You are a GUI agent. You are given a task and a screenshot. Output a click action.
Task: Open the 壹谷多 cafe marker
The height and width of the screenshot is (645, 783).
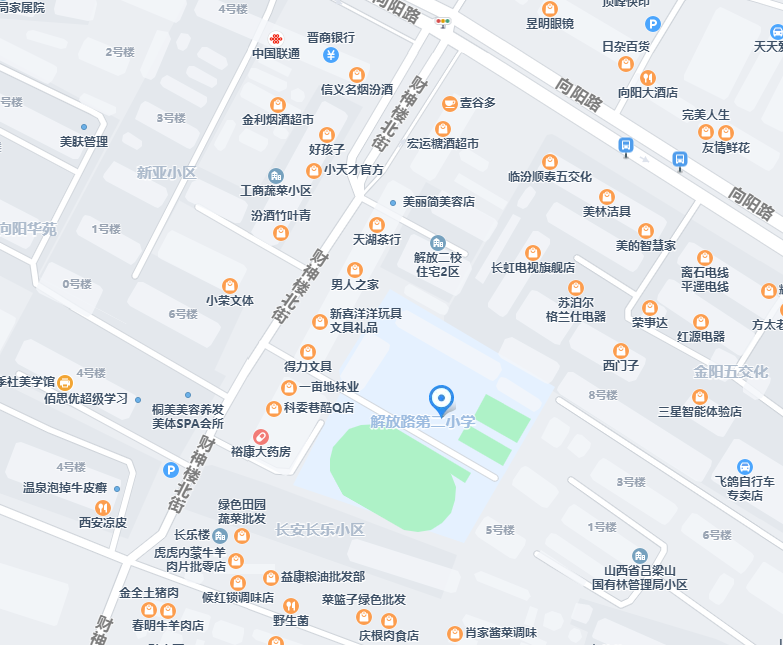point(450,103)
